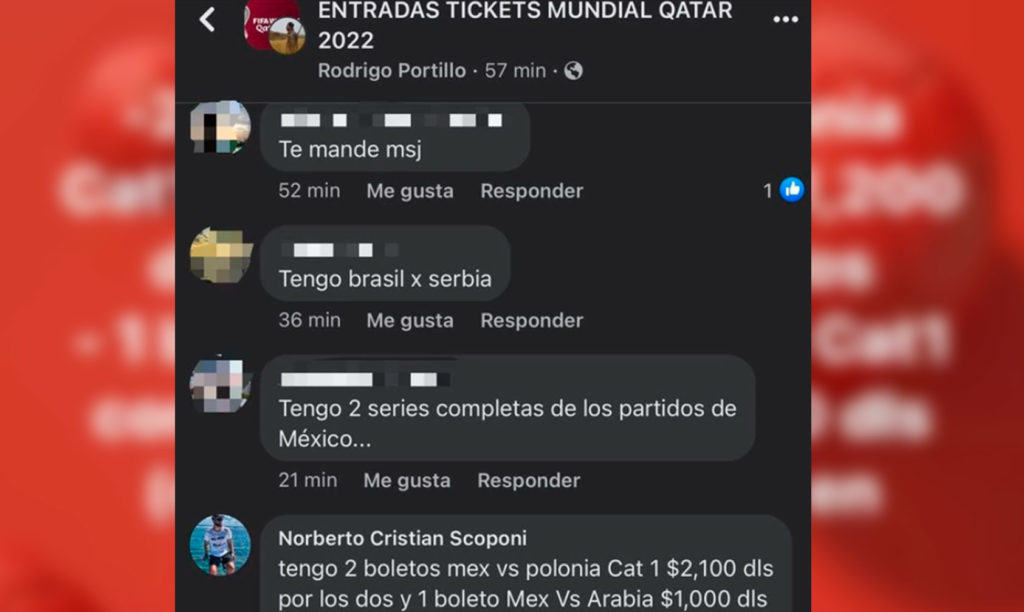Go back with the top arrow
The width and height of the screenshot is (1024, 612).
[x=208, y=19]
